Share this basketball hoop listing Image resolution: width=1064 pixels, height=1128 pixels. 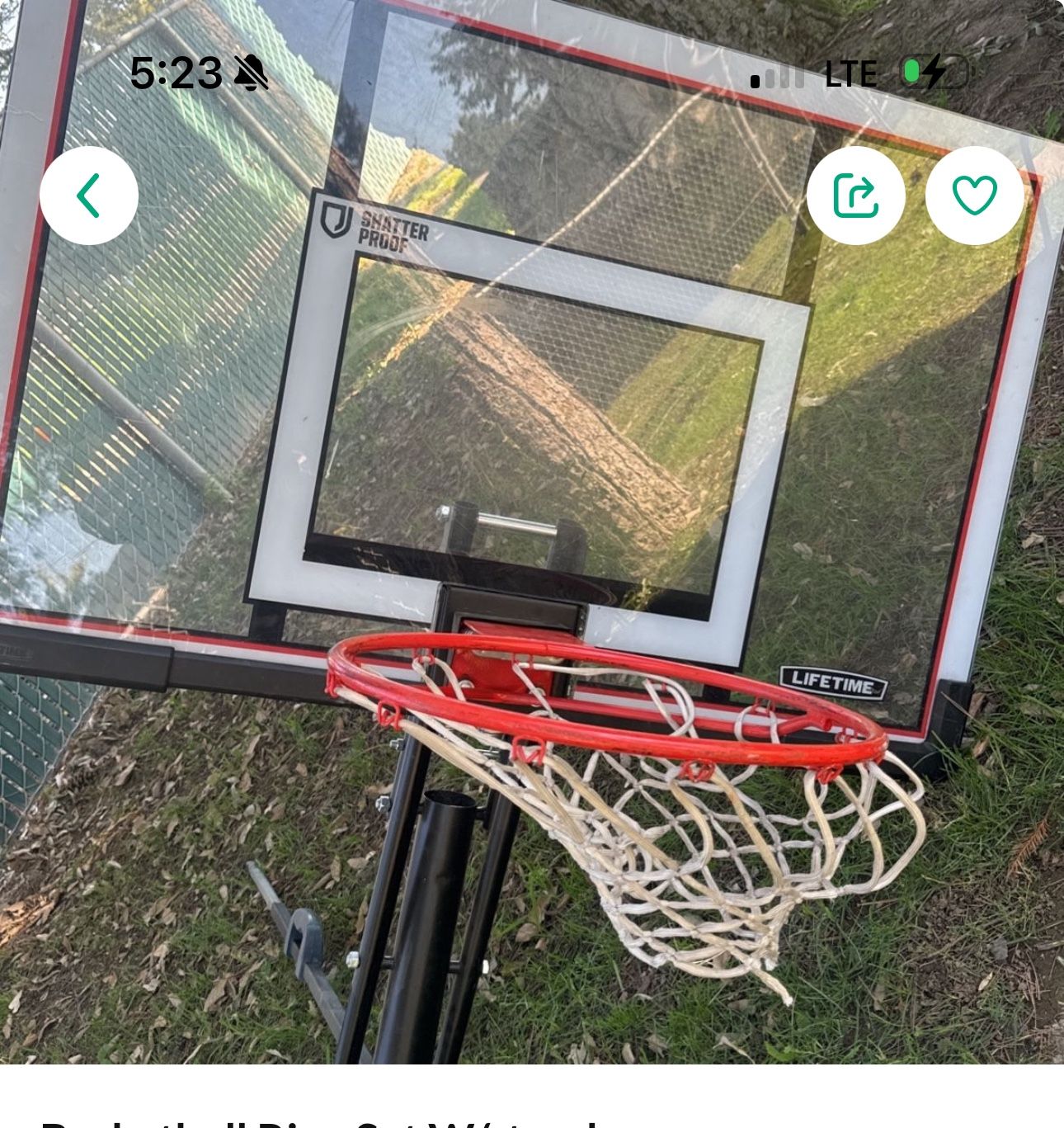coord(855,196)
